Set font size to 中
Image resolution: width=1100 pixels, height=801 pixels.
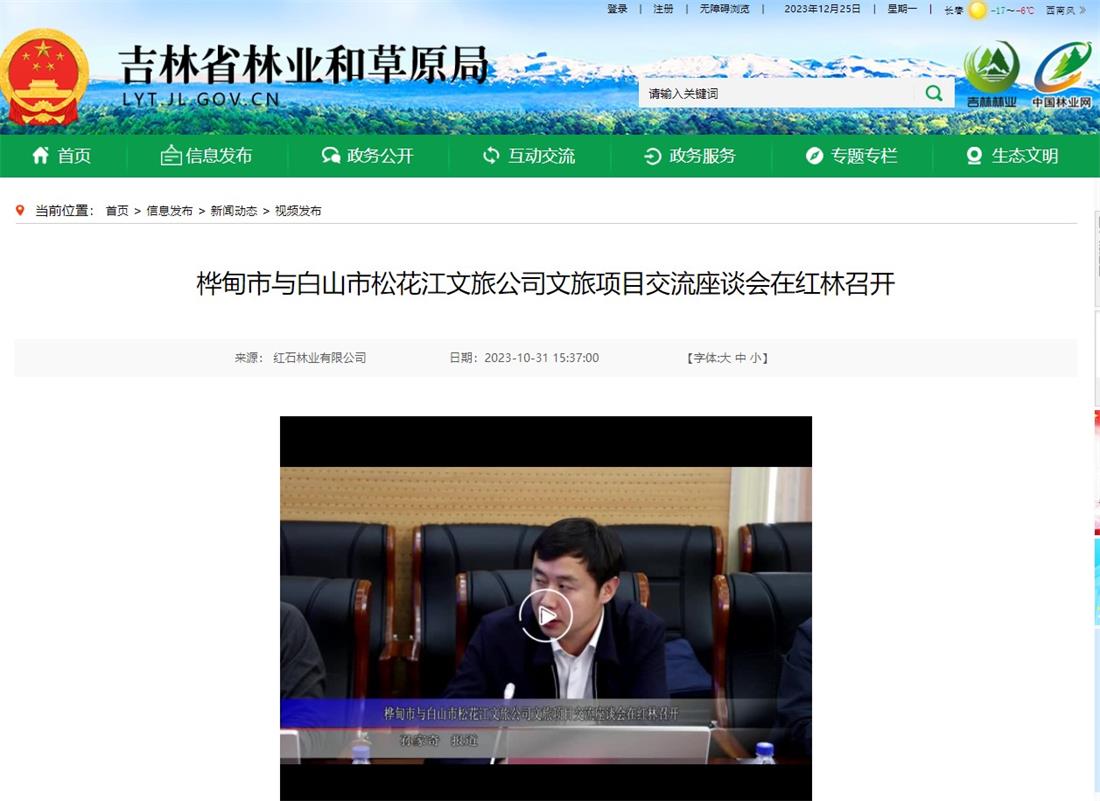[x=740, y=358]
